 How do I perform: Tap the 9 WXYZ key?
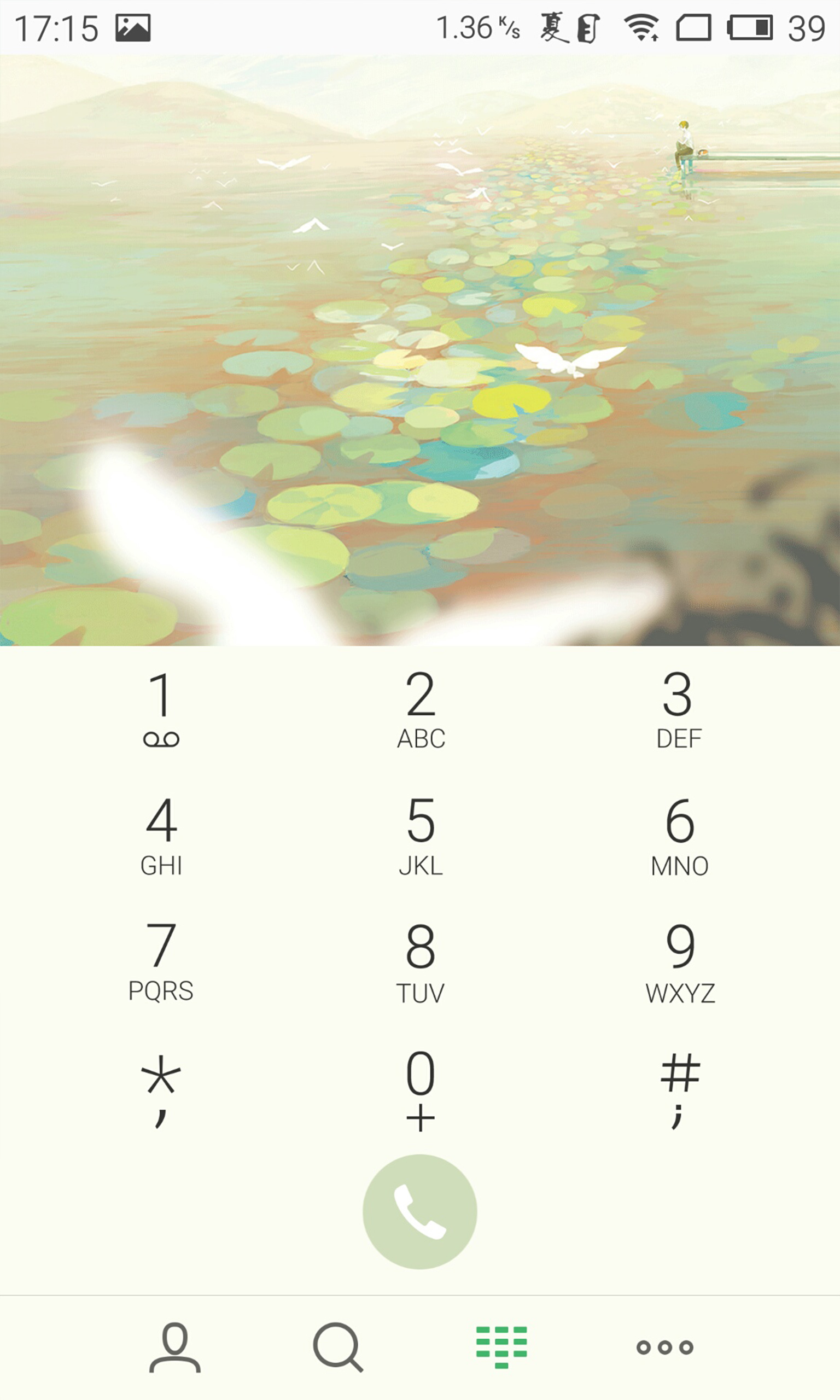(679, 962)
